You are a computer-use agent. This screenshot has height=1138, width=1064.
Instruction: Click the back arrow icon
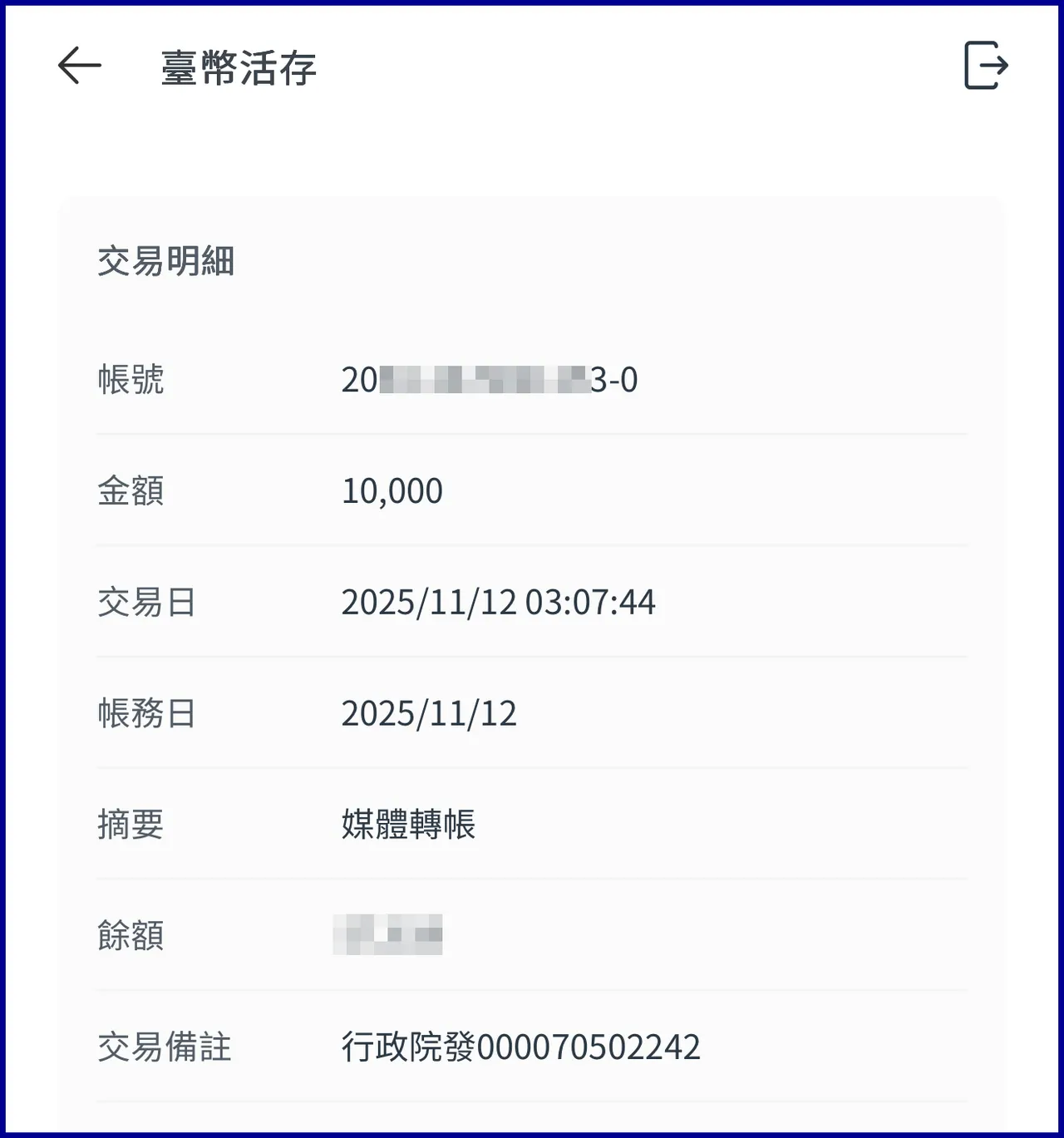(77, 65)
